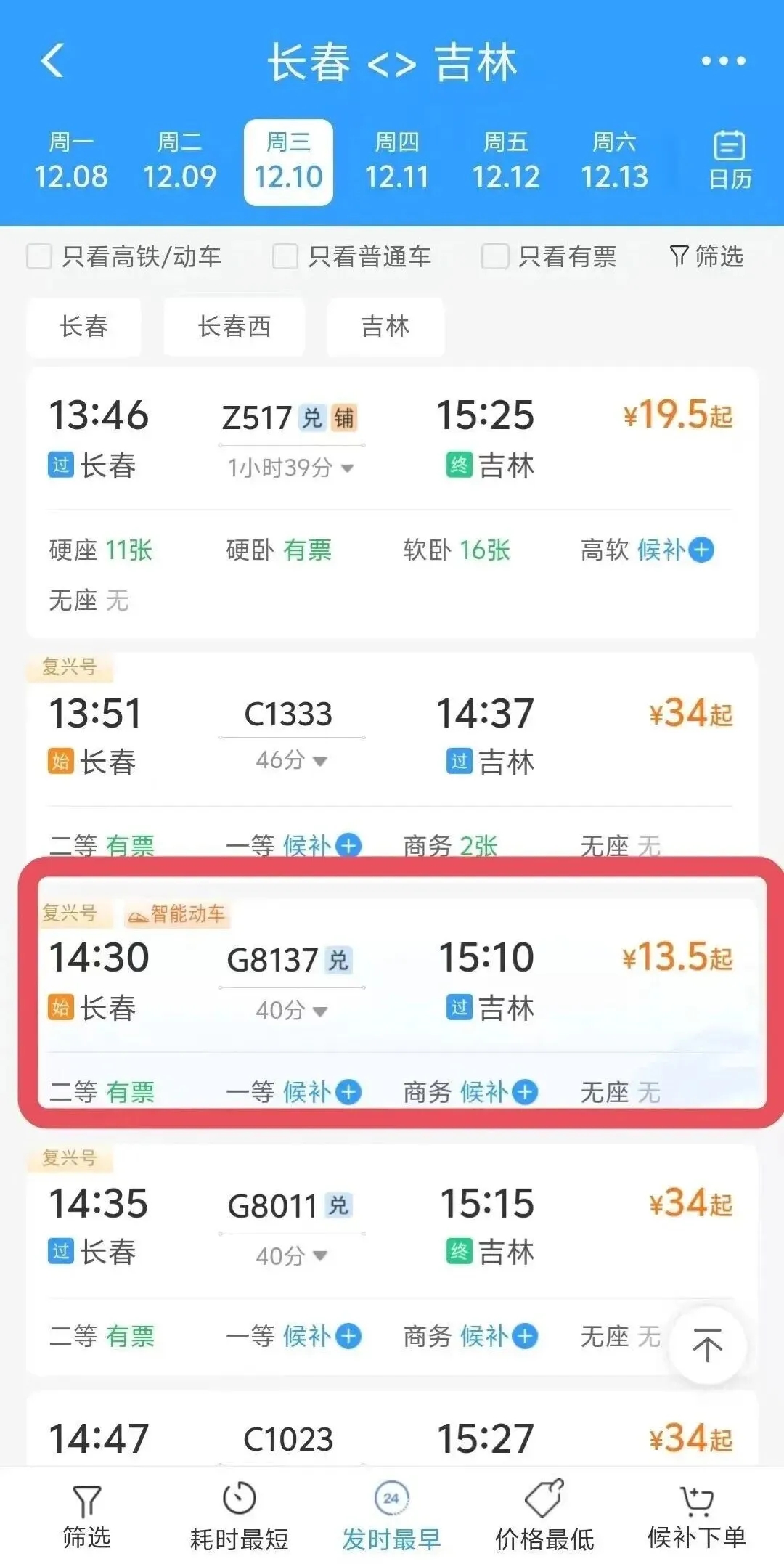
Task: Jump back to the top of the list
Action: (x=707, y=1345)
